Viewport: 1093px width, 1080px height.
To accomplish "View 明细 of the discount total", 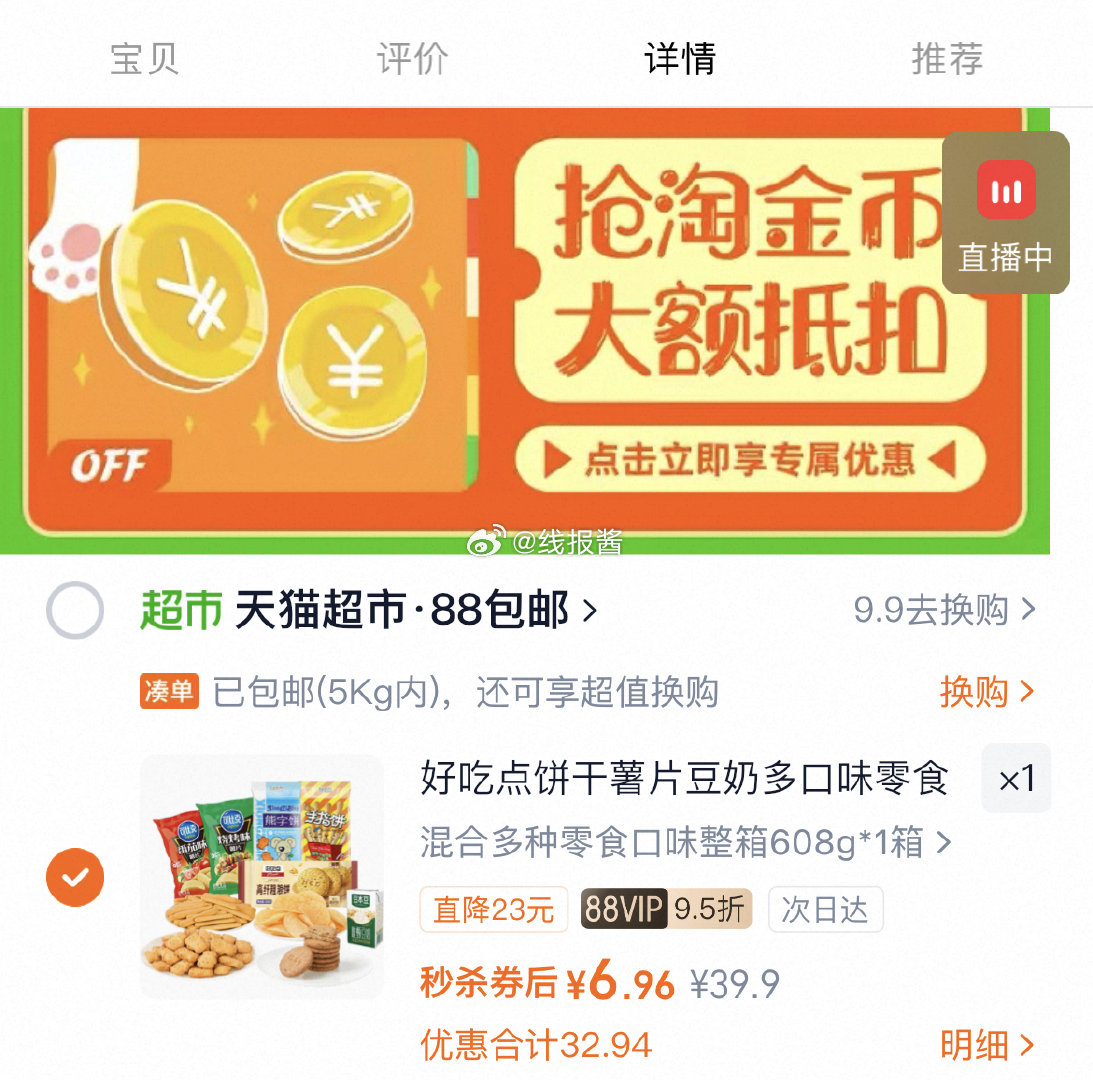I will [x=986, y=1045].
